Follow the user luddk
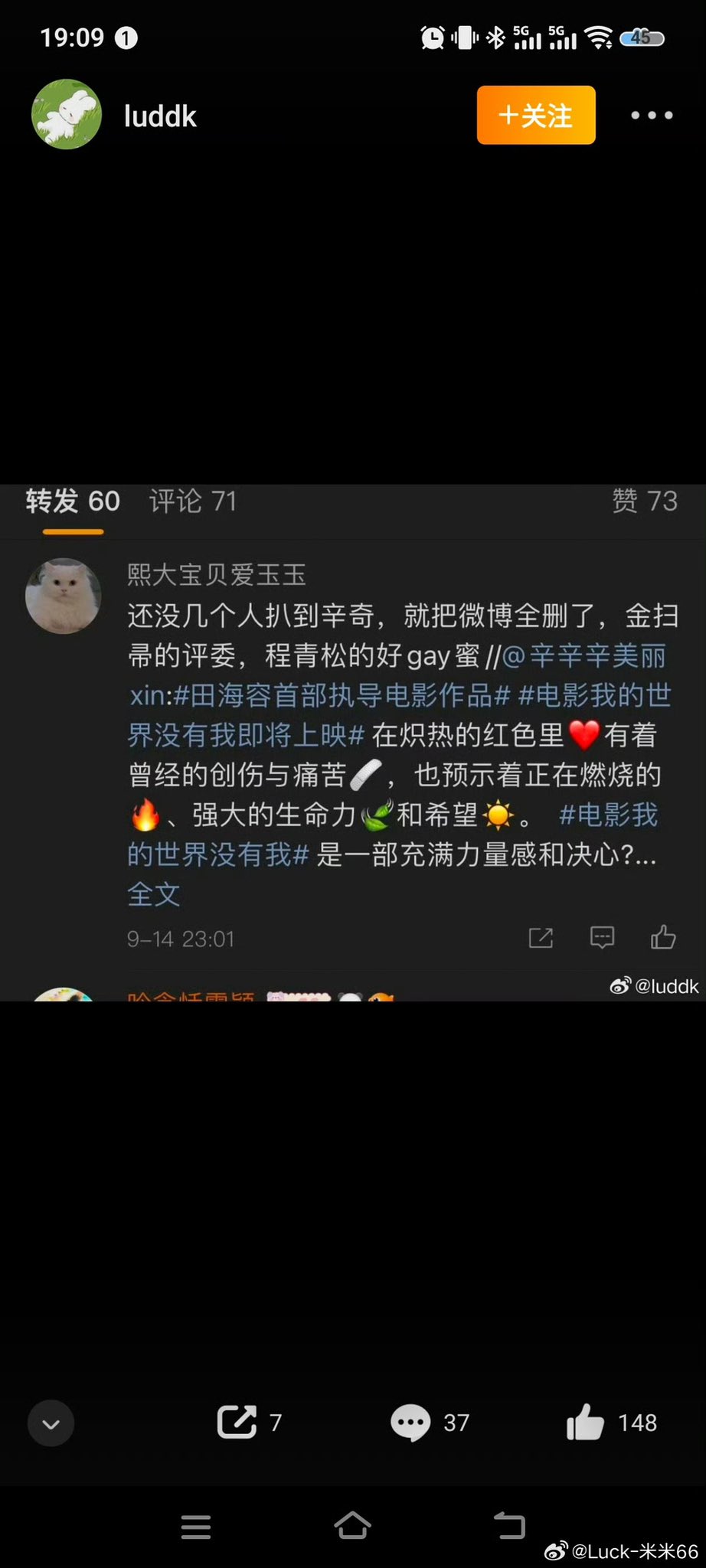 click(x=535, y=116)
